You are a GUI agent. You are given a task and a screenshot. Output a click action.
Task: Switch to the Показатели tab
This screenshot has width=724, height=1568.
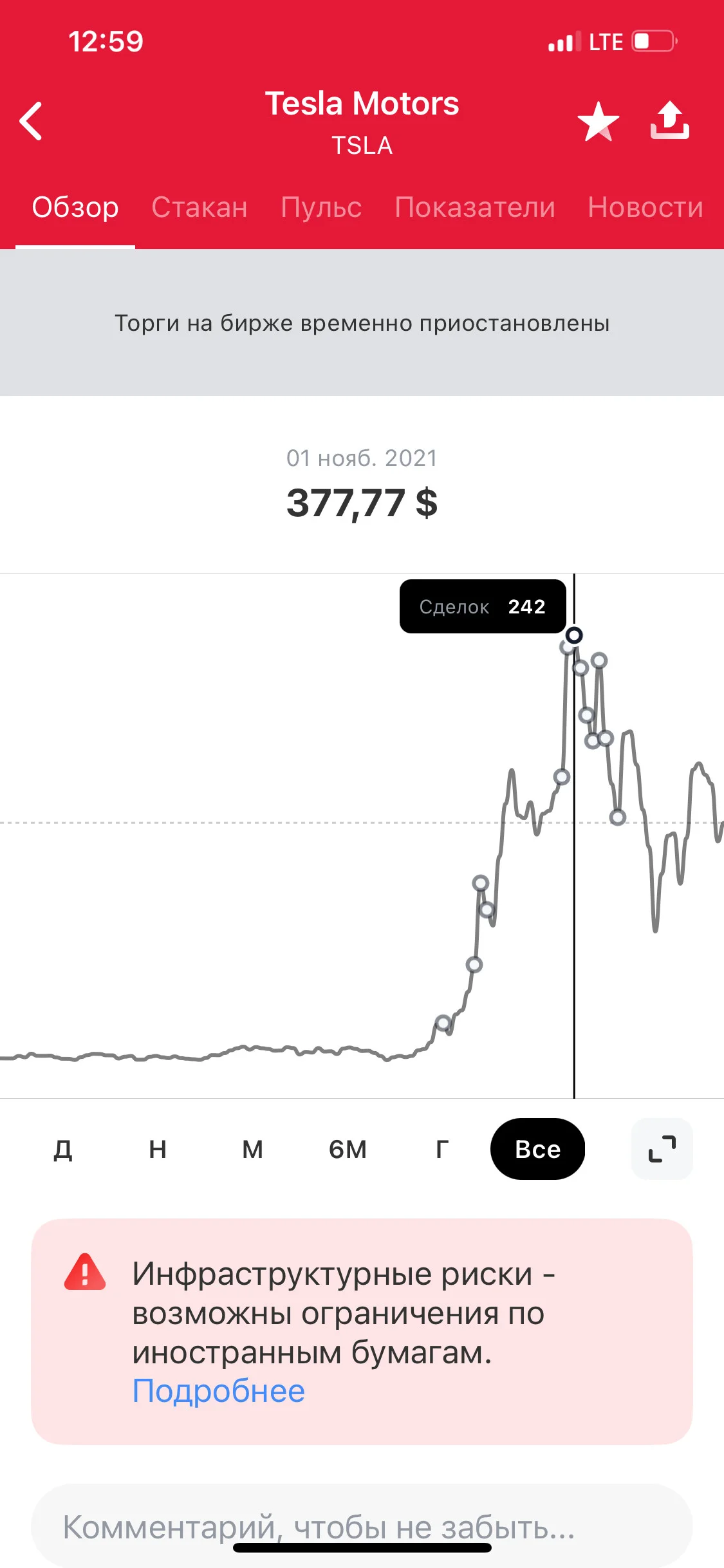[x=475, y=207]
